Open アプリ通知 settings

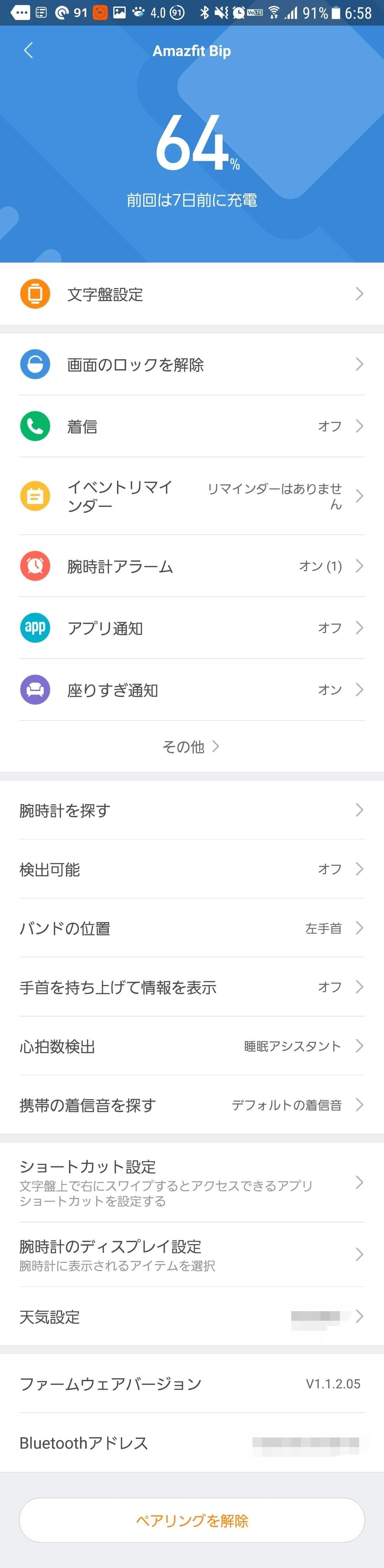click(x=192, y=627)
